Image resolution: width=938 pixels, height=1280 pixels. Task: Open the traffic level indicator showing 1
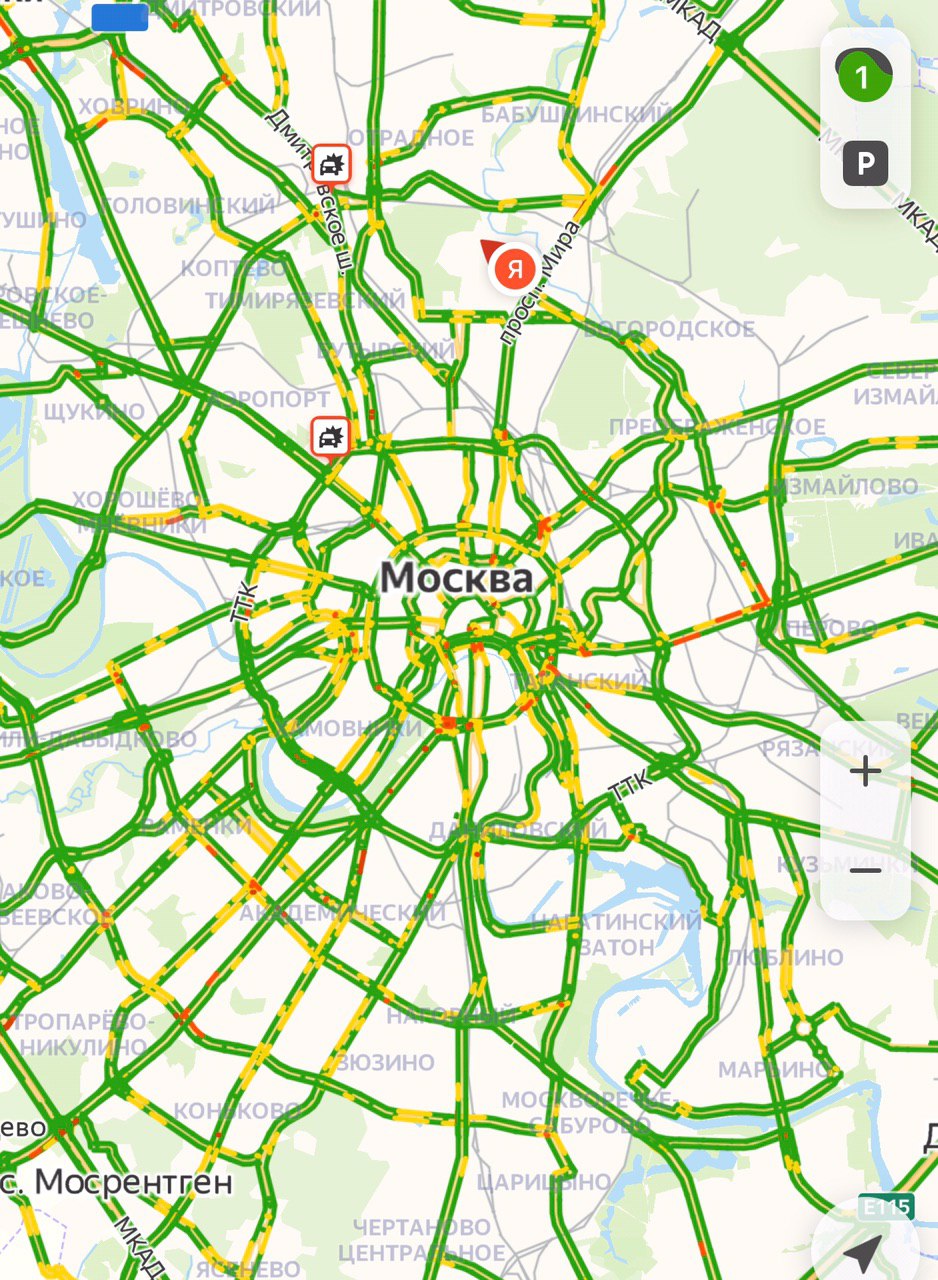pyautogui.click(x=864, y=76)
